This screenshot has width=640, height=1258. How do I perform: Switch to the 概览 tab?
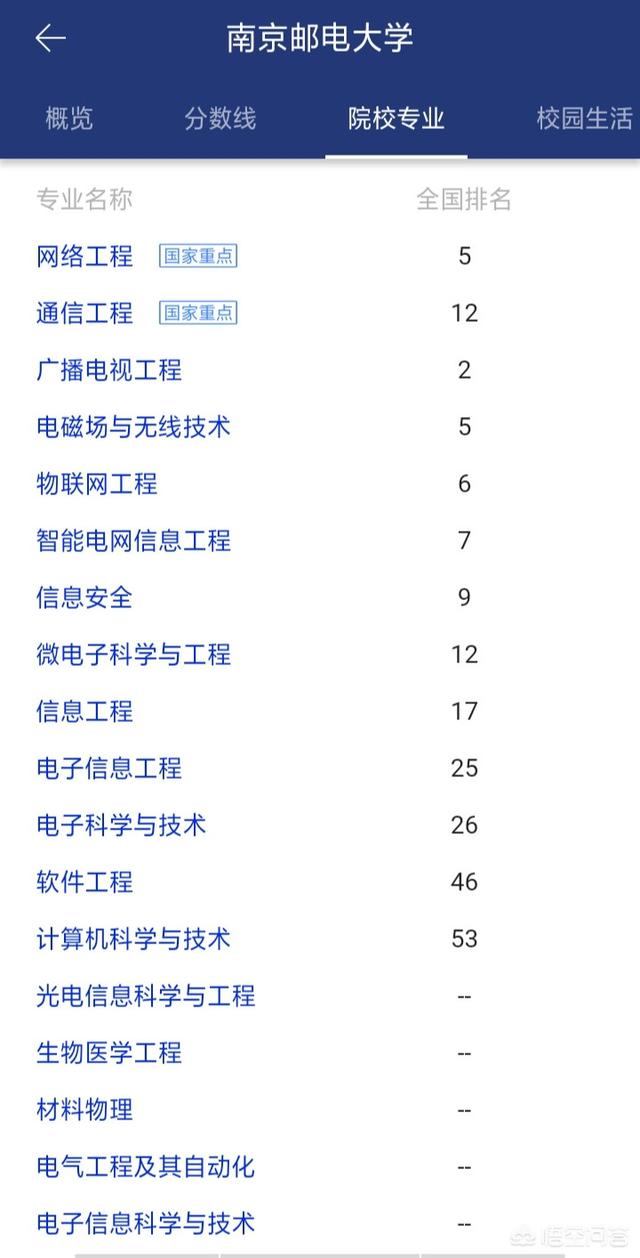point(69,118)
